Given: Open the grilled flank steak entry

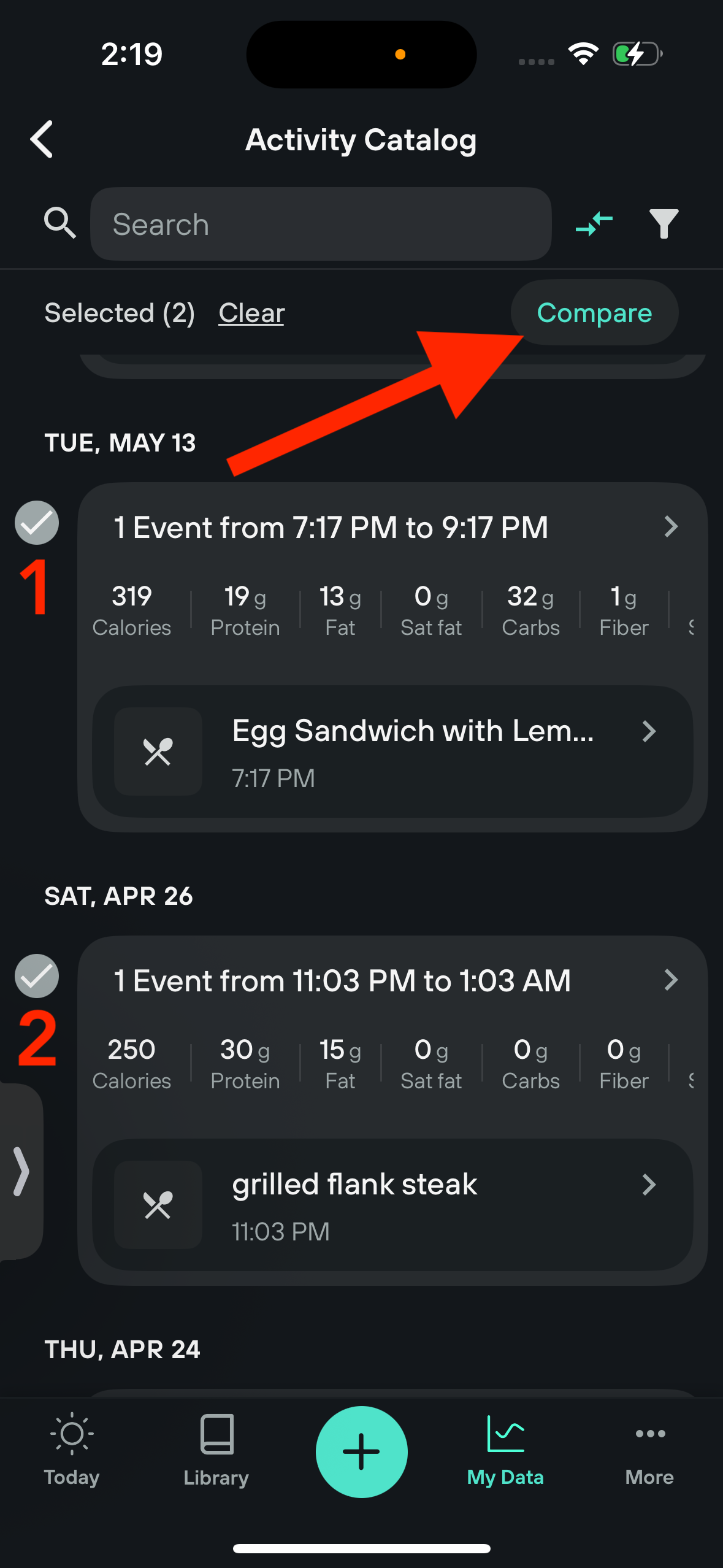Looking at the screenshot, I should click(392, 1205).
